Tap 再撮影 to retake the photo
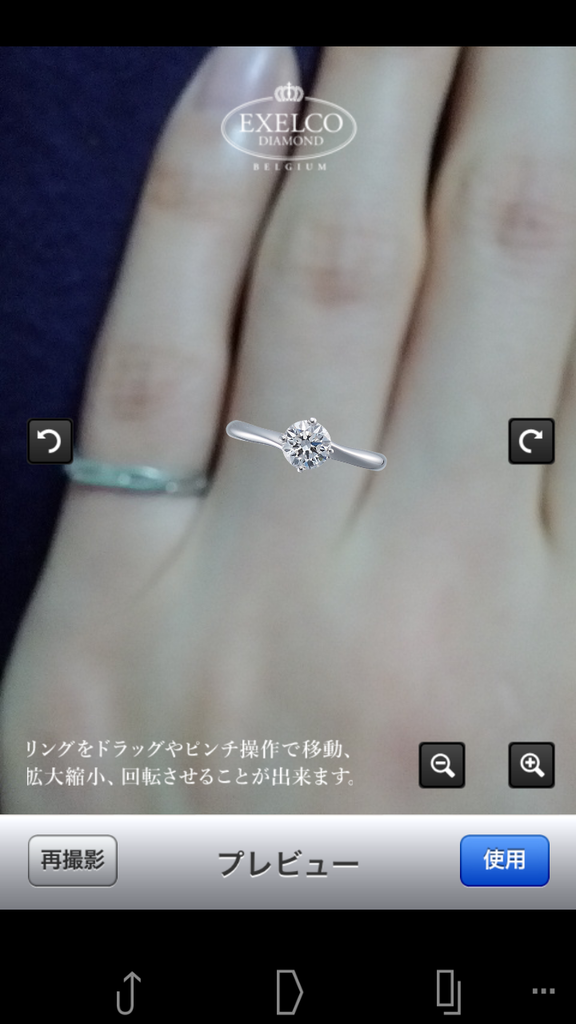The height and width of the screenshot is (1024, 576). [72, 861]
